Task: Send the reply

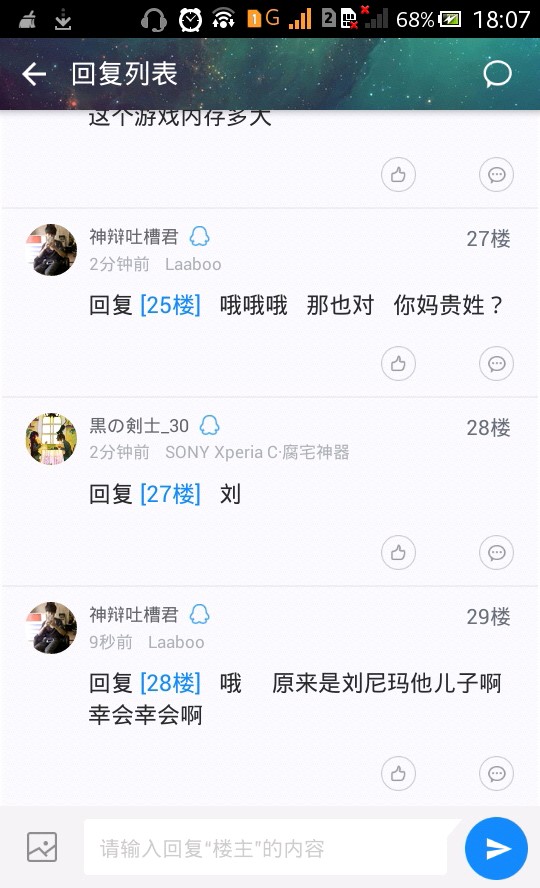Action: coord(496,848)
